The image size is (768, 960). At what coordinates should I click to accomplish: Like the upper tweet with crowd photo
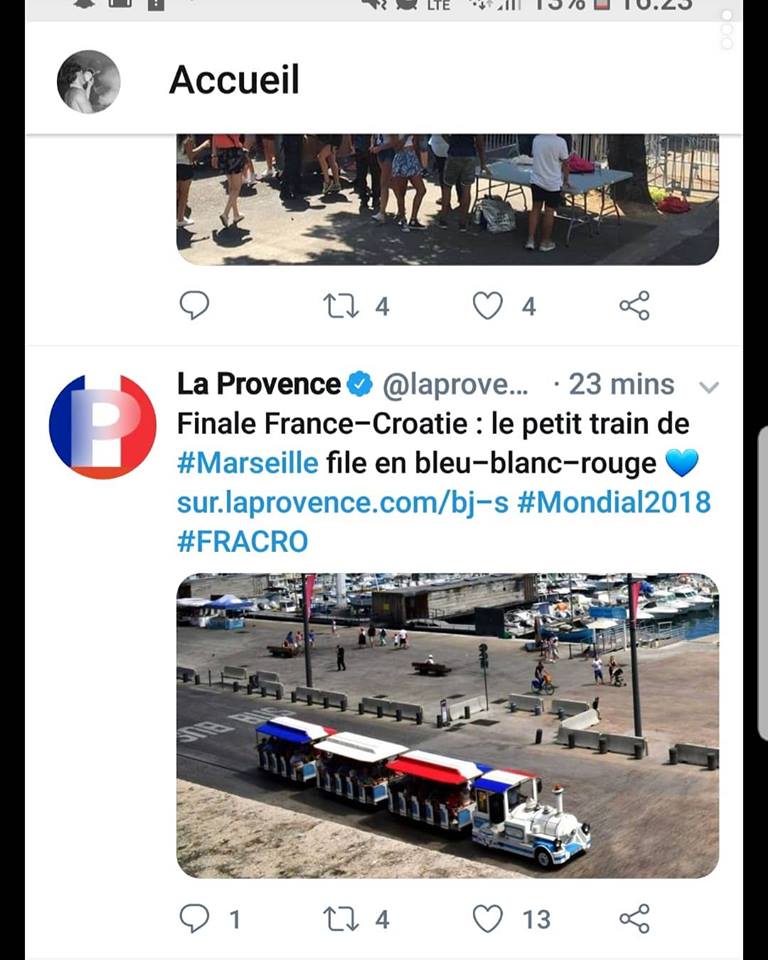[488, 306]
